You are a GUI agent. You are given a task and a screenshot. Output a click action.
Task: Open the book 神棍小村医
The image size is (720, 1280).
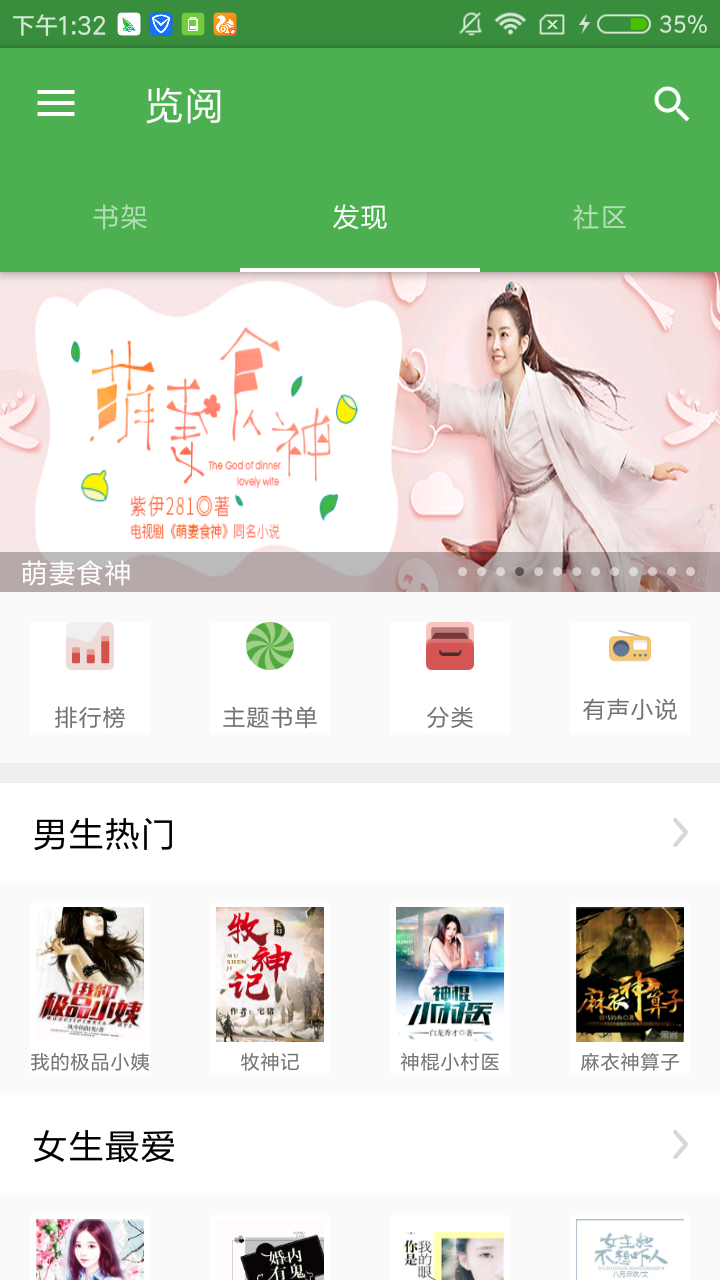tap(450, 988)
